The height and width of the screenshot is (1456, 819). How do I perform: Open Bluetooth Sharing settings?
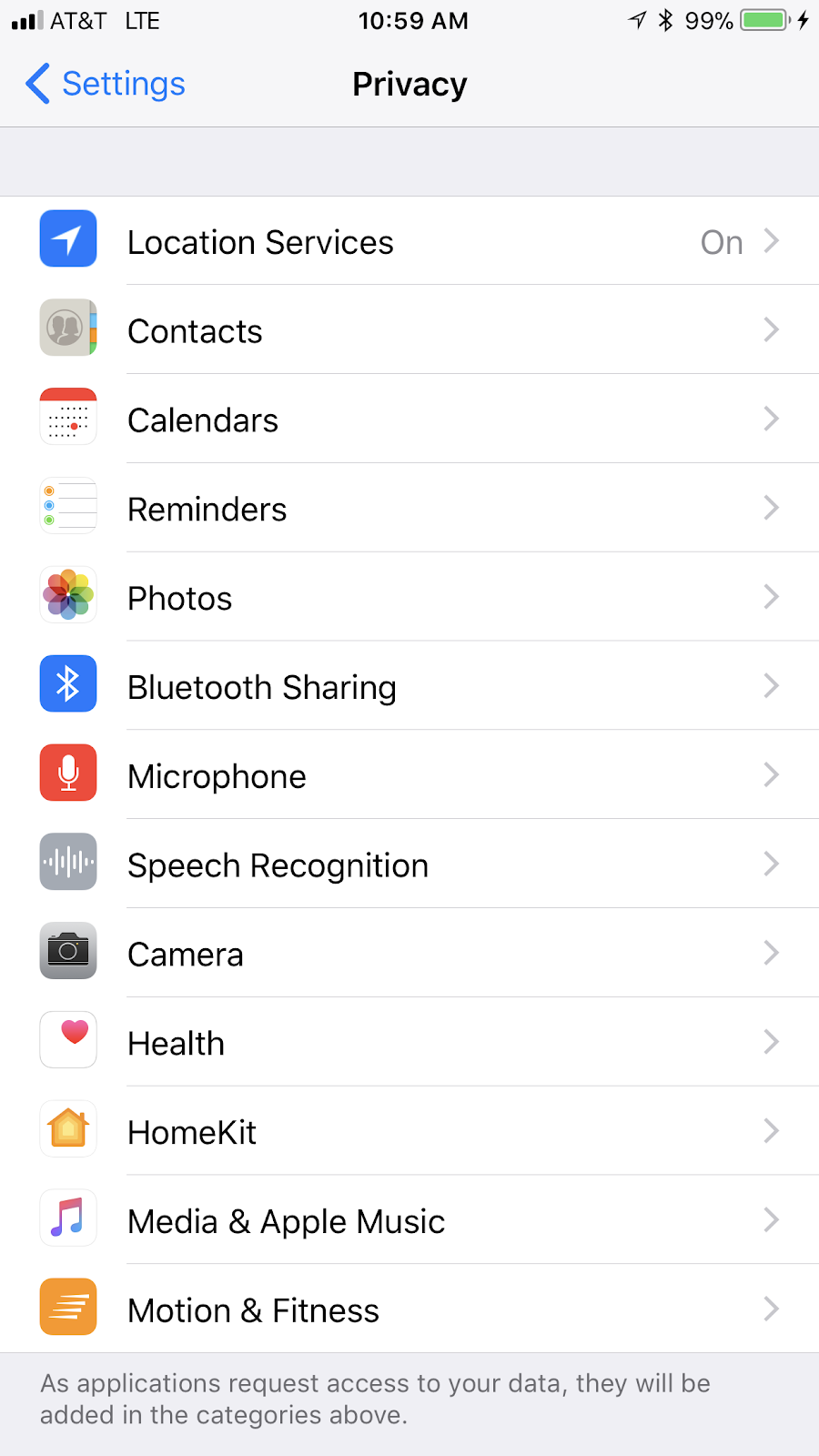point(409,687)
